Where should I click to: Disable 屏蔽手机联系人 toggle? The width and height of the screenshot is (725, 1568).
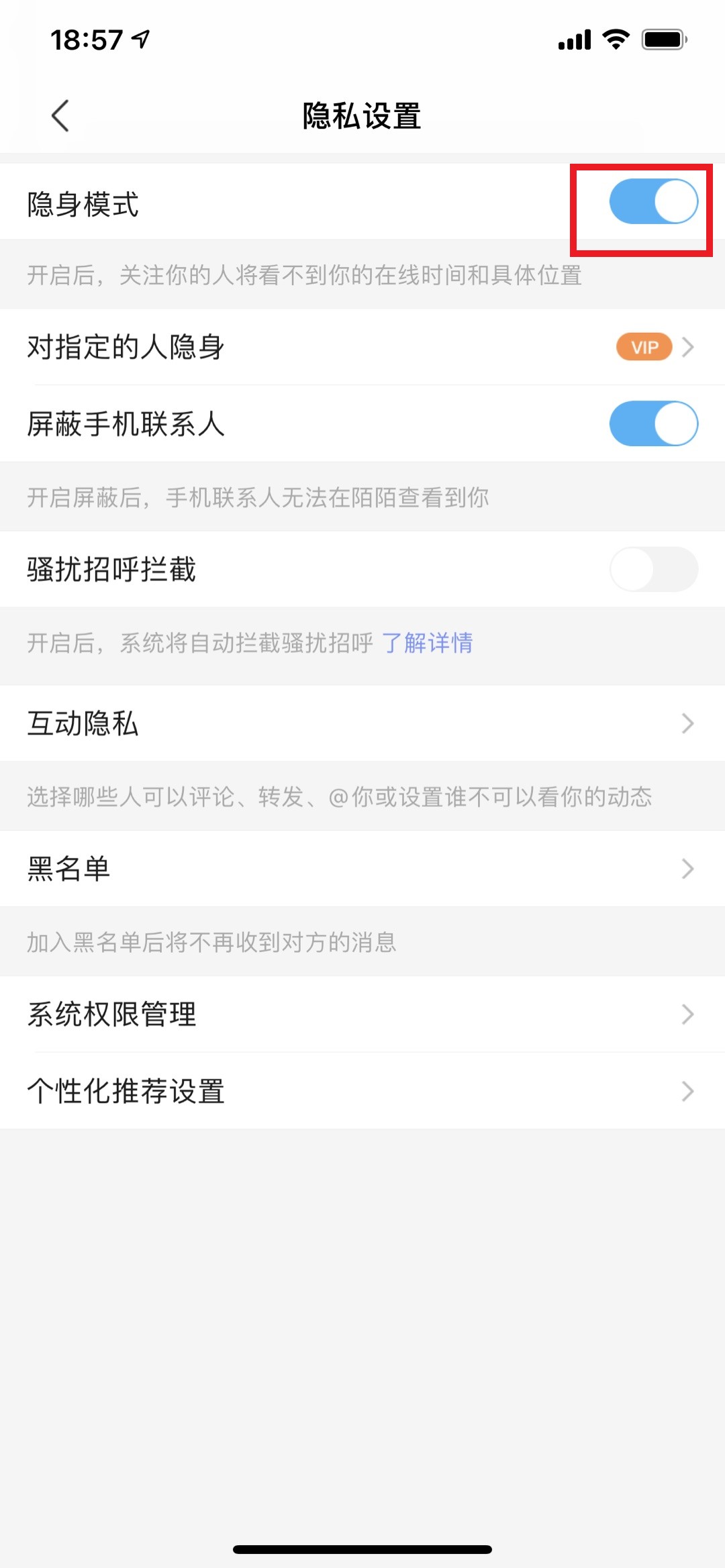point(653,423)
